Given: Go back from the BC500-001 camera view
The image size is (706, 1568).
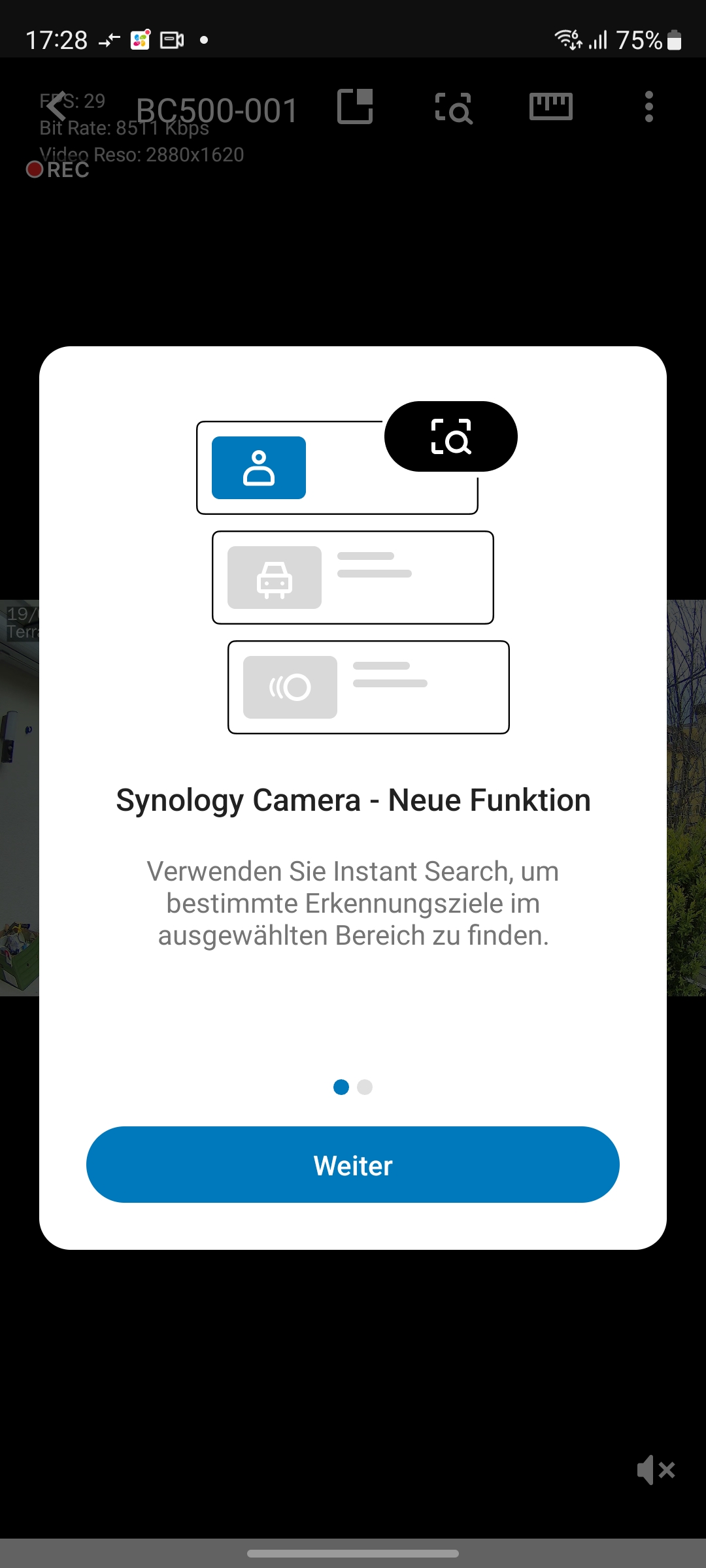Looking at the screenshot, I should tap(58, 106).
